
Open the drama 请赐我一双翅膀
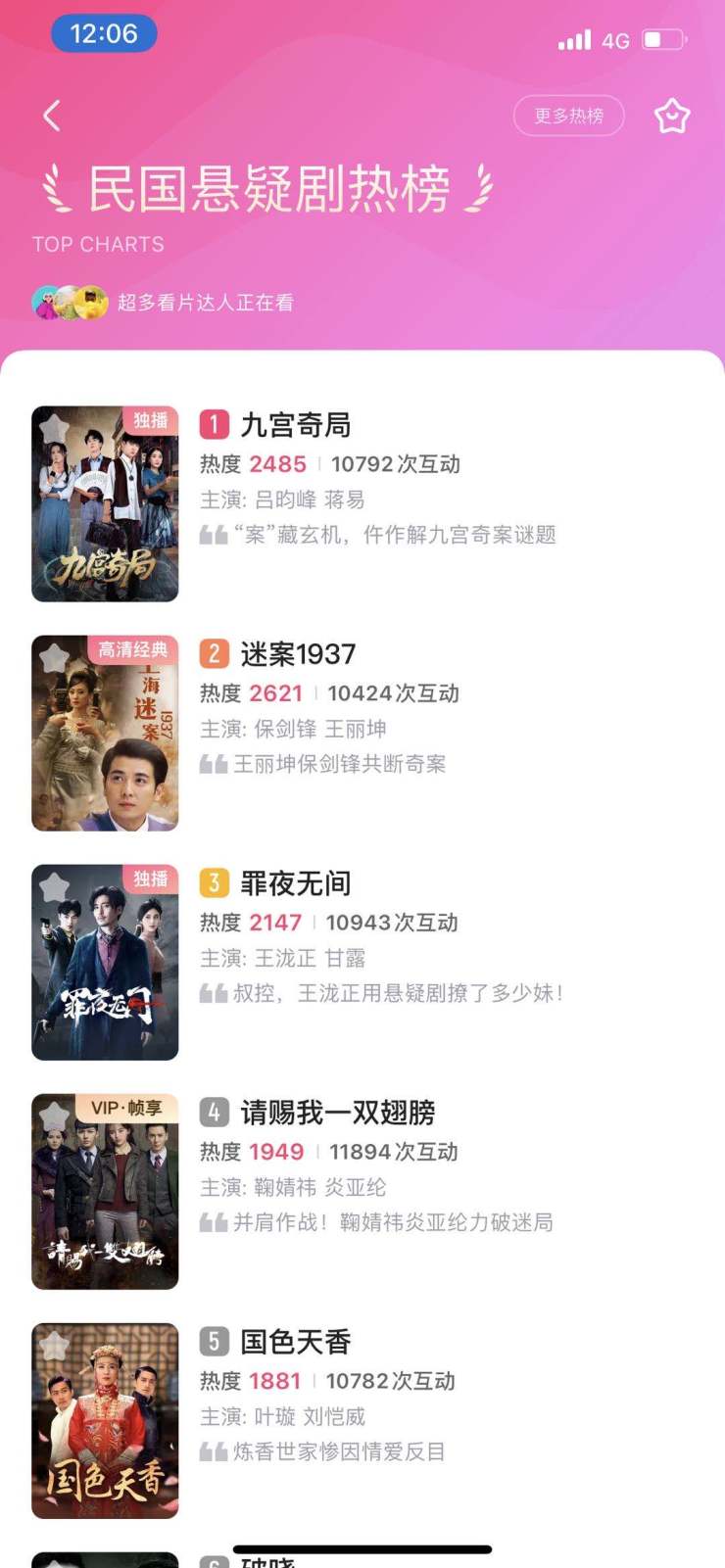click(337, 1113)
